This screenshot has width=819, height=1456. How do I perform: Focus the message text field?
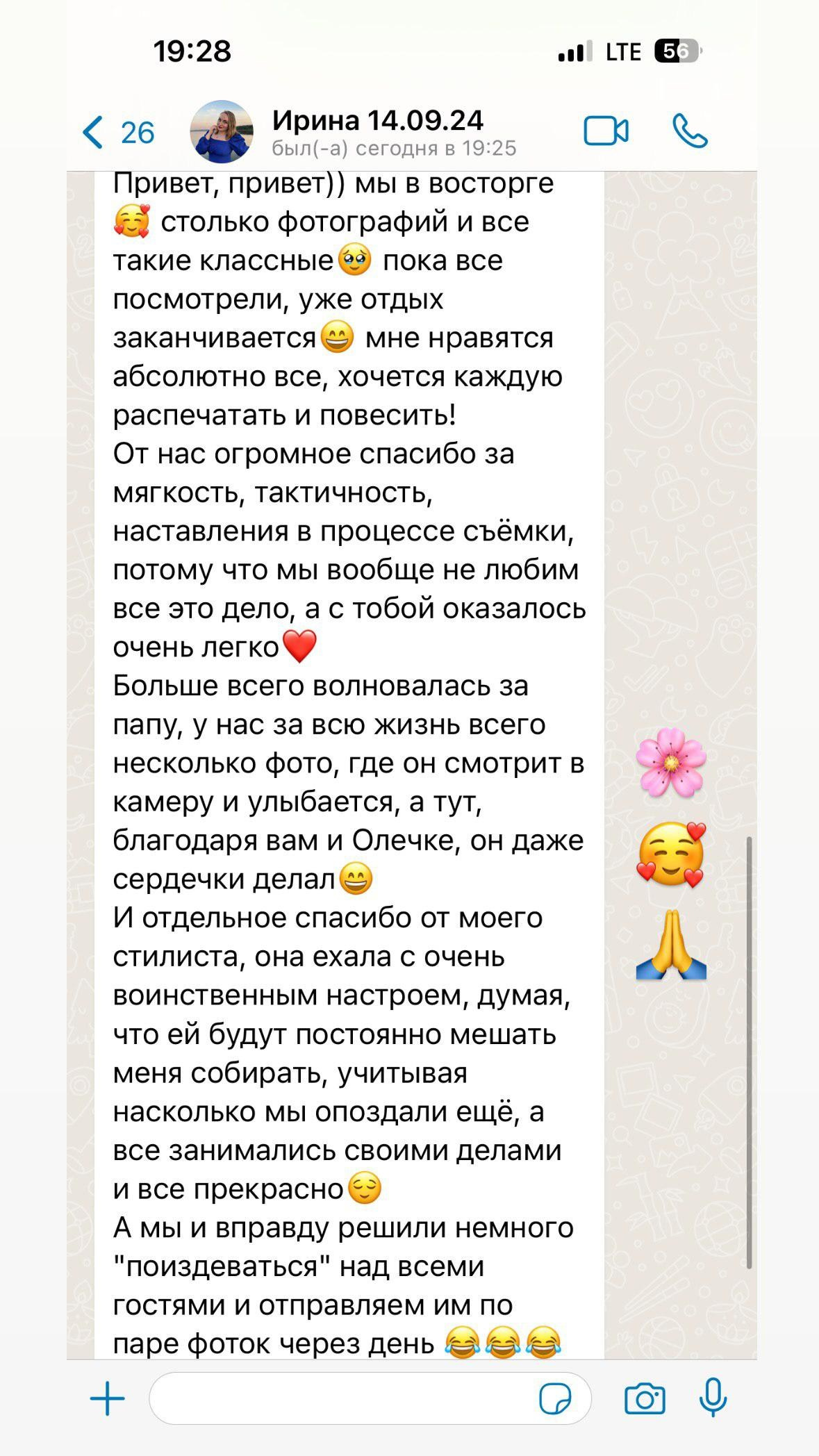pyautogui.click(x=340, y=1398)
